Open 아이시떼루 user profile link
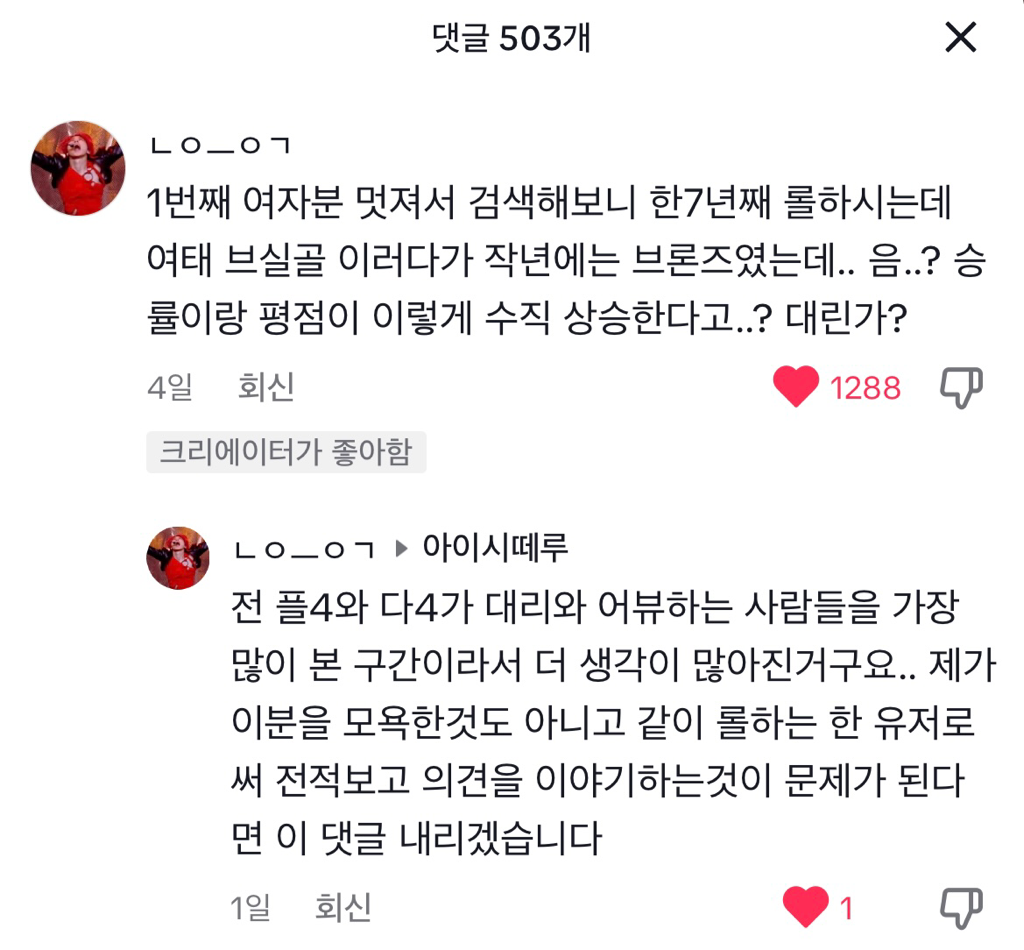Viewport: 1024px width, 950px height. [x=495, y=547]
